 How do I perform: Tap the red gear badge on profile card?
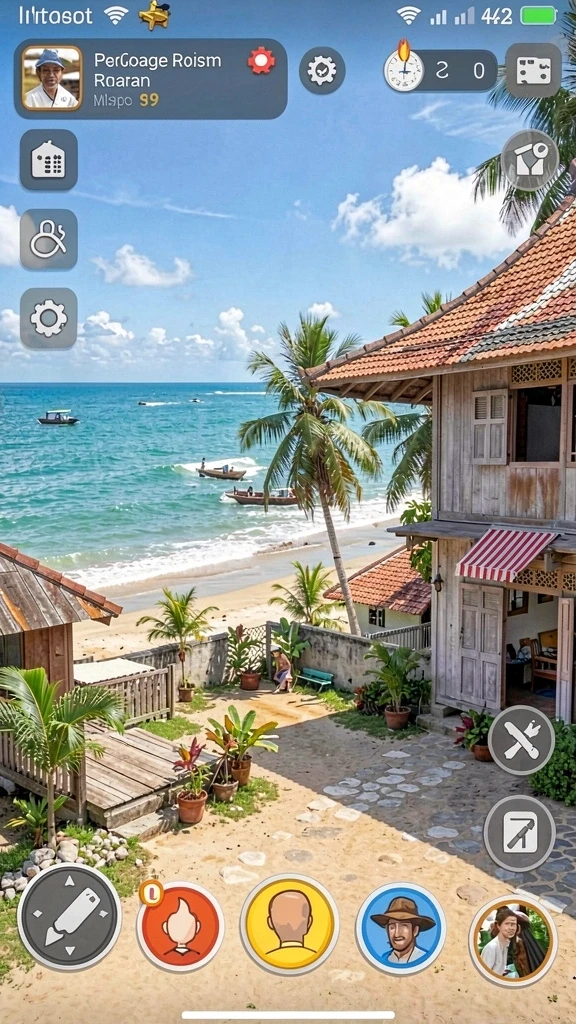(x=261, y=61)
